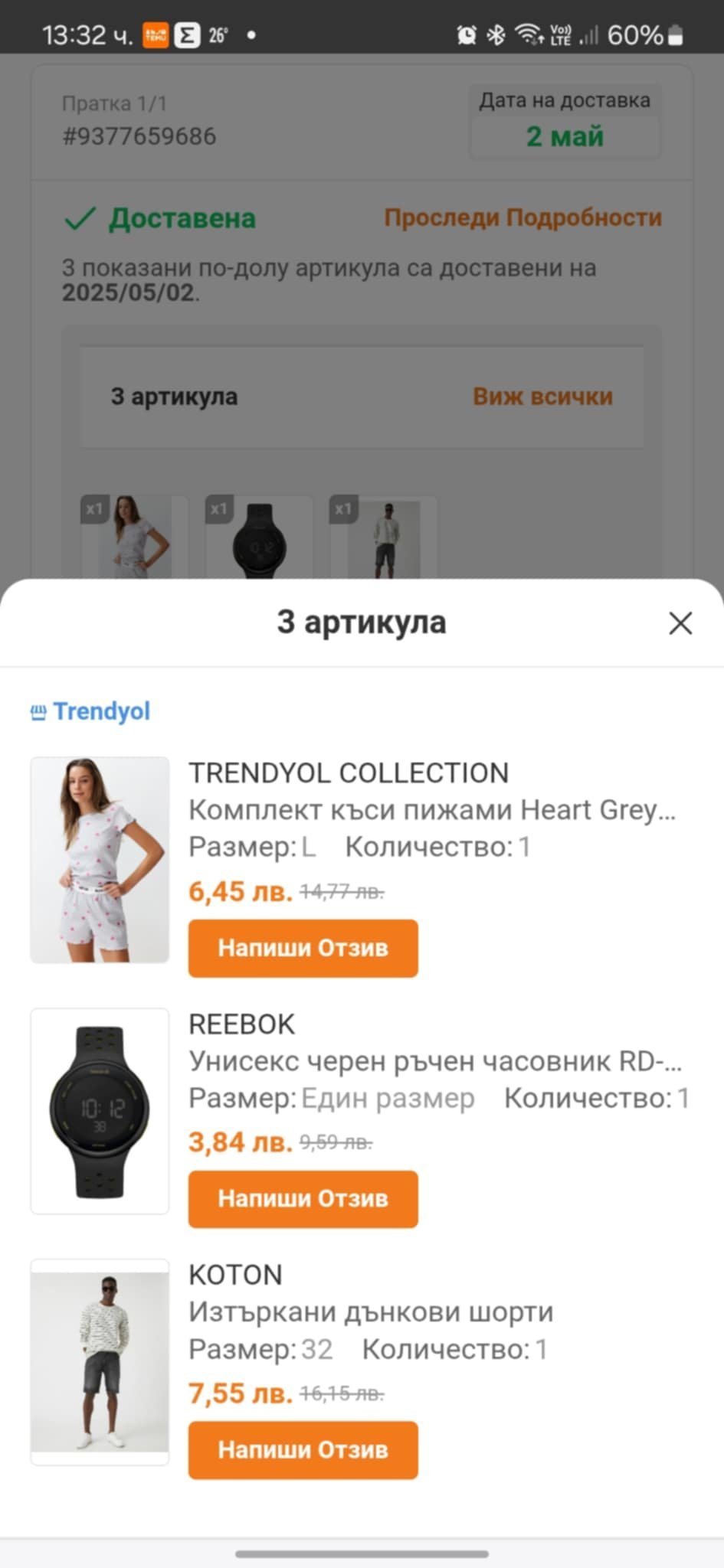The image size is (724, 1568).
Task: Open the Trendyol store link
Action: point(90,711)
